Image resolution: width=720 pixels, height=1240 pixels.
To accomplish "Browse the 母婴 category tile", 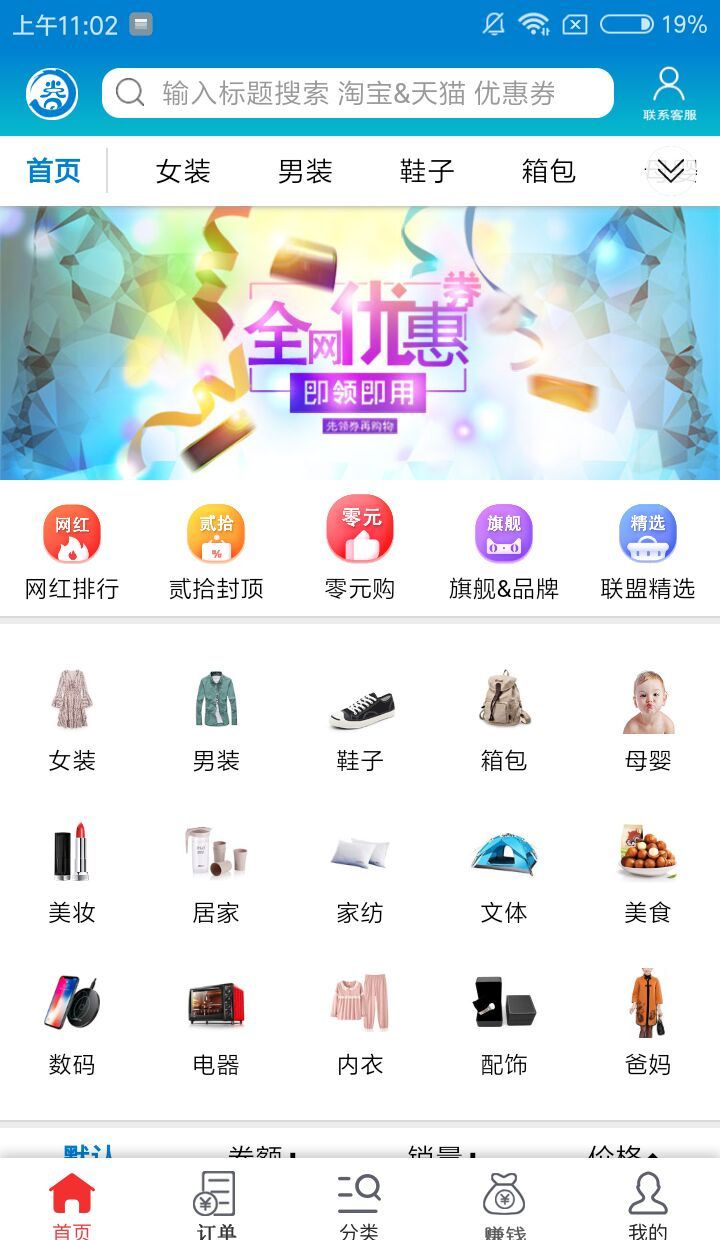I will (647, 720).
